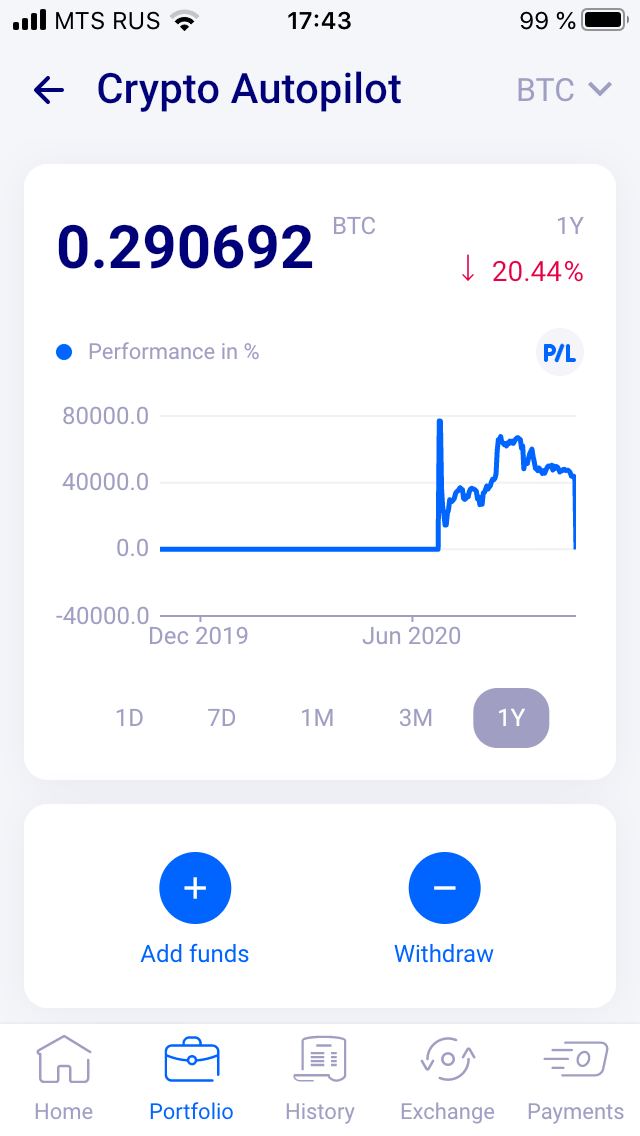Image resolution: width=640 pixels, height=1136 pixels.
Task: Open the History tab
Action: (320, 1079)
